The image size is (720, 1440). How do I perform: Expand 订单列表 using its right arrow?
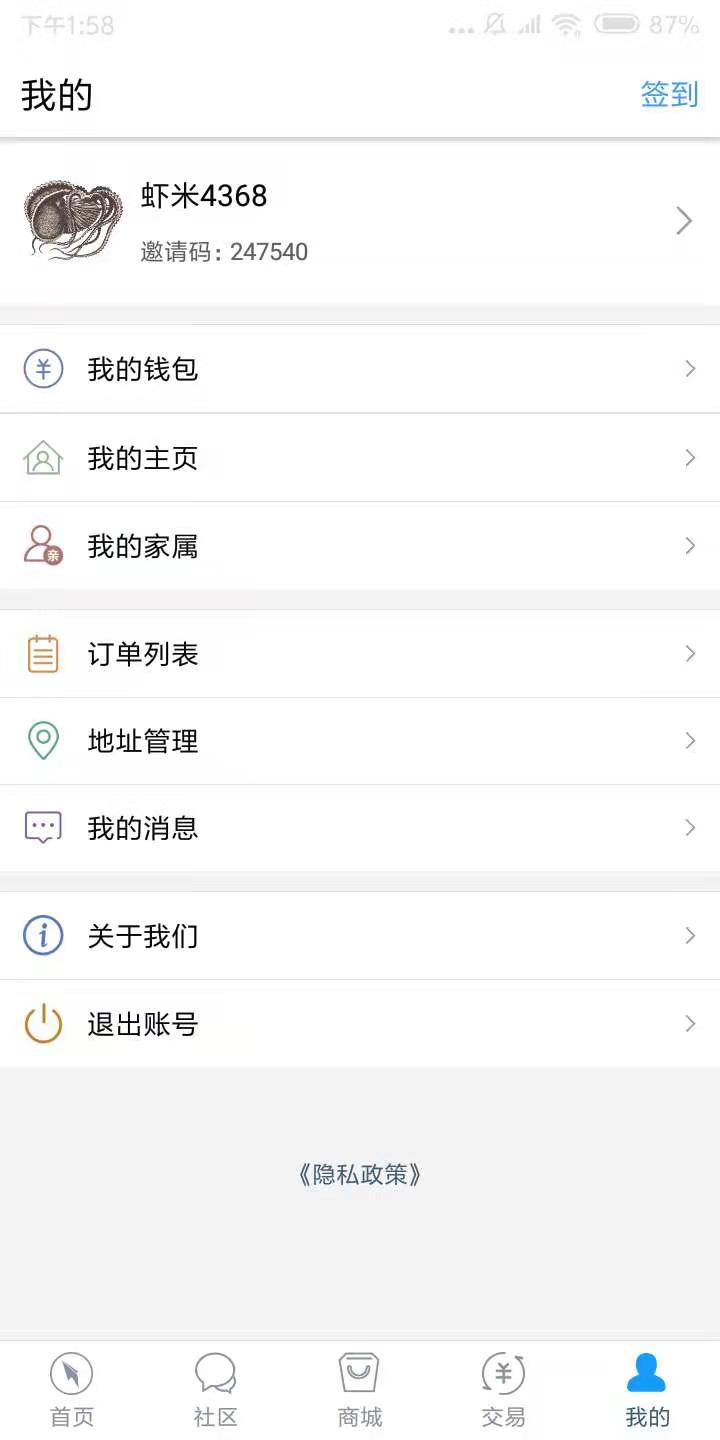pos(690,653)
